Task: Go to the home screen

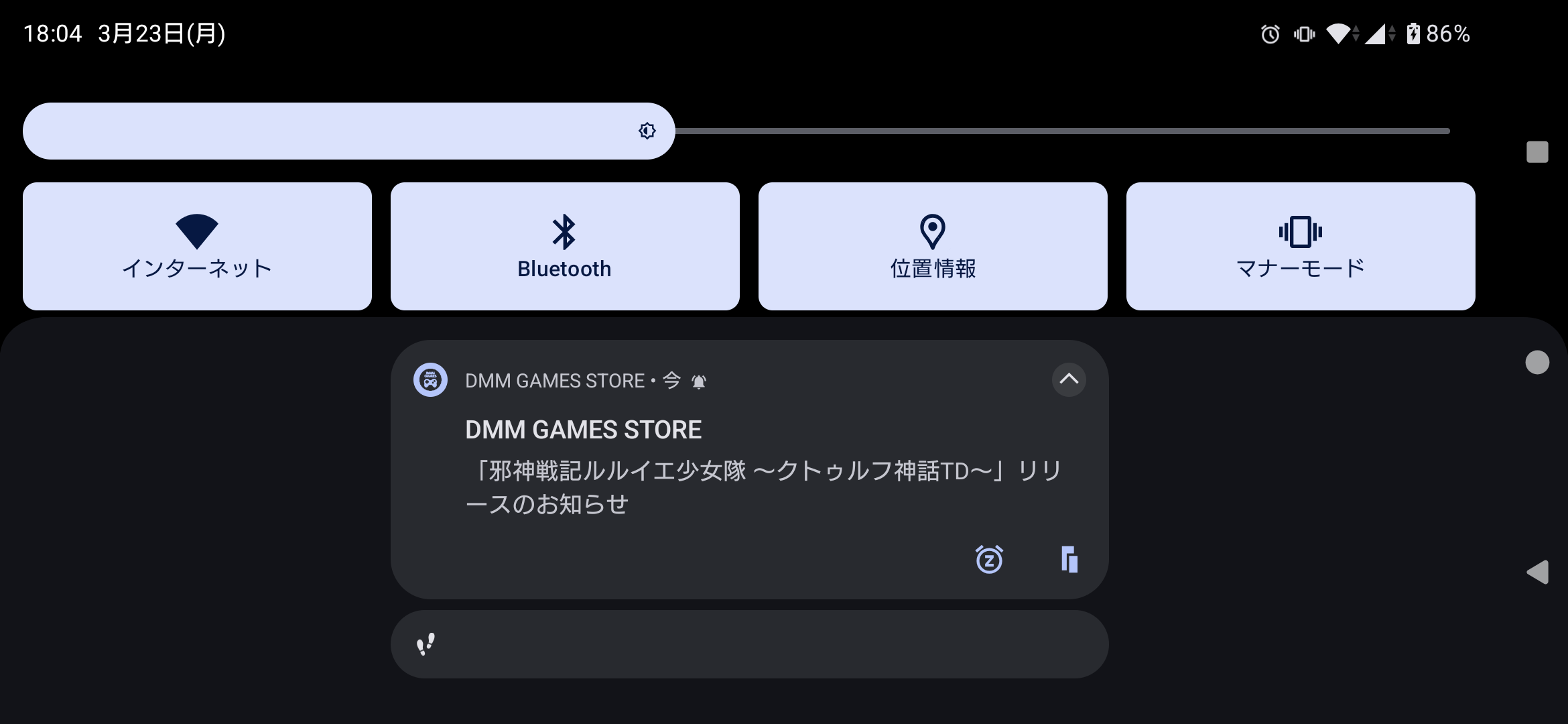Action: (1537, 363)
